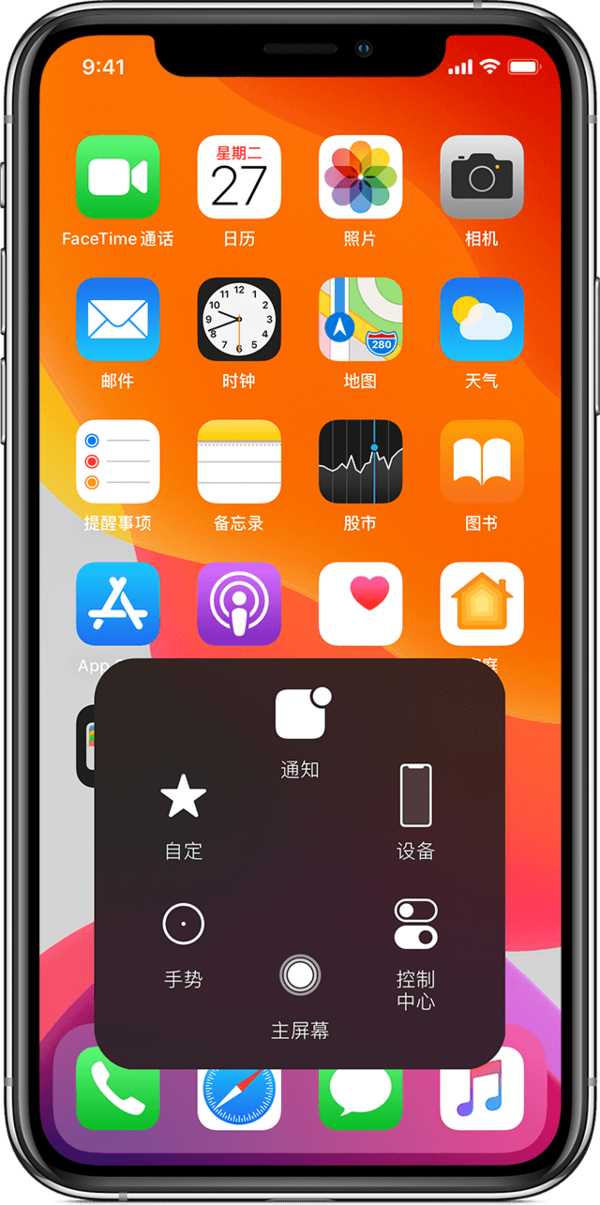The image size is (600, 1205).
Task: Open the 备忘录 notes app
Action: [x=239, y=462]
